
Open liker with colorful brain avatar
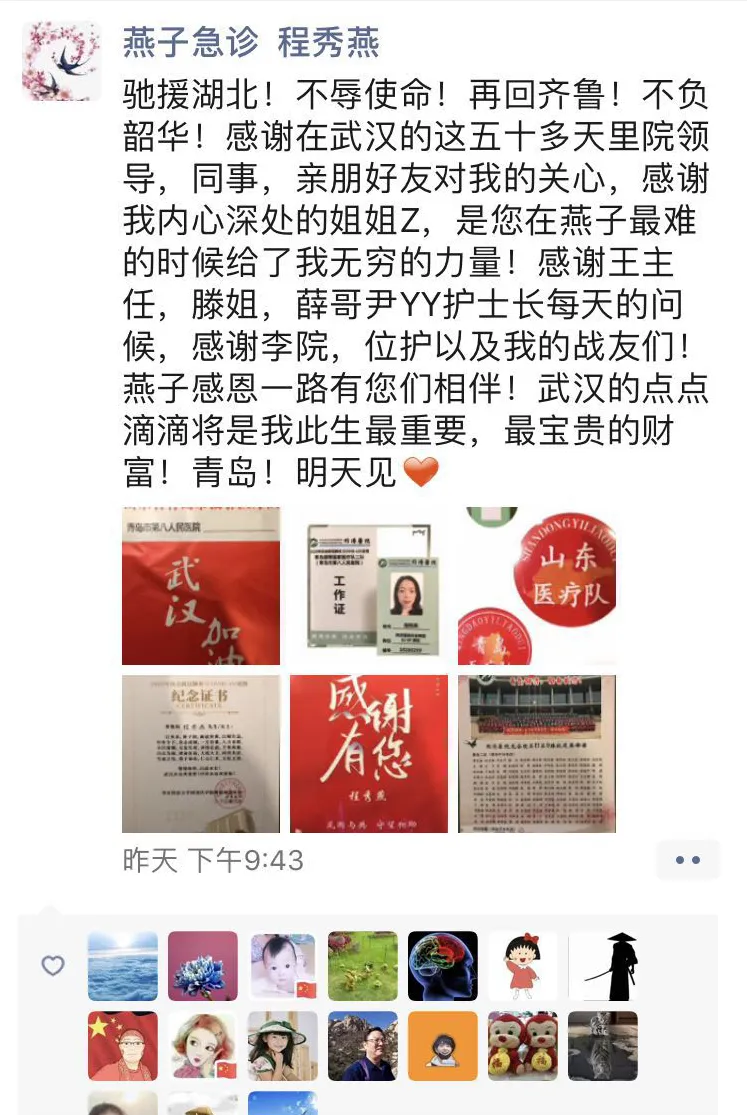tap(443, 966)
